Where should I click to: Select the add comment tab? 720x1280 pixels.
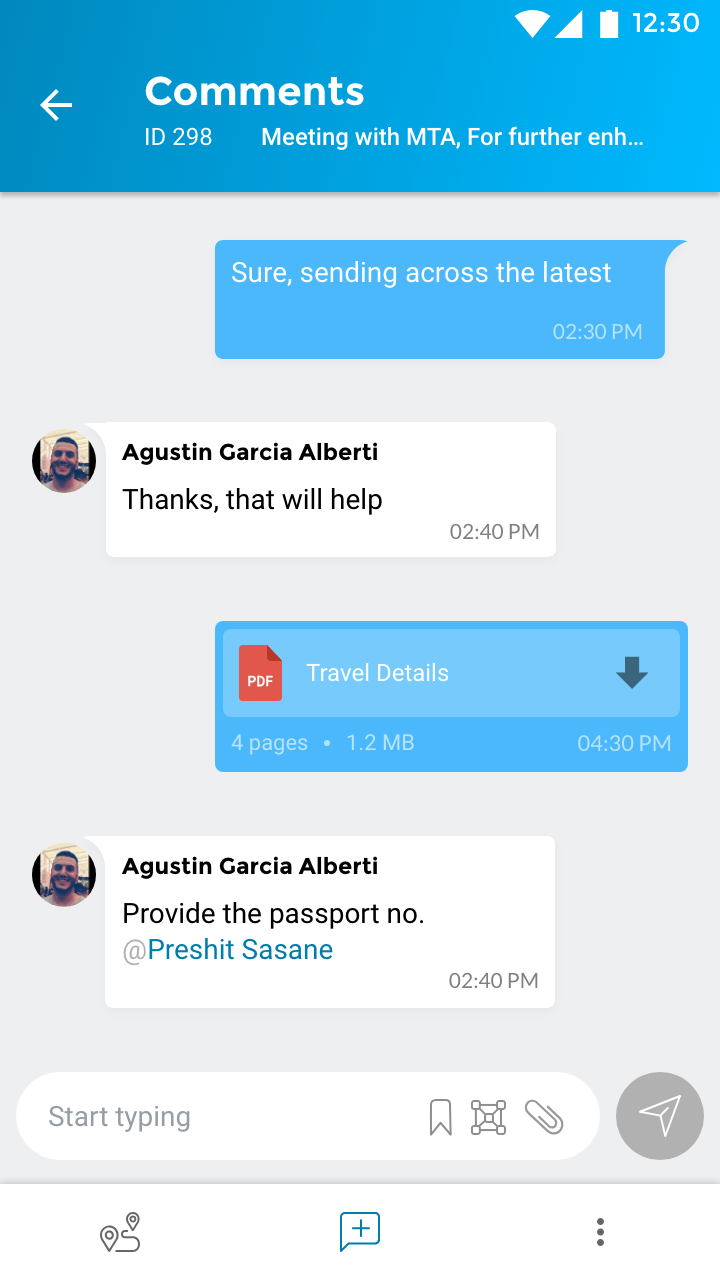point(360,1232)
